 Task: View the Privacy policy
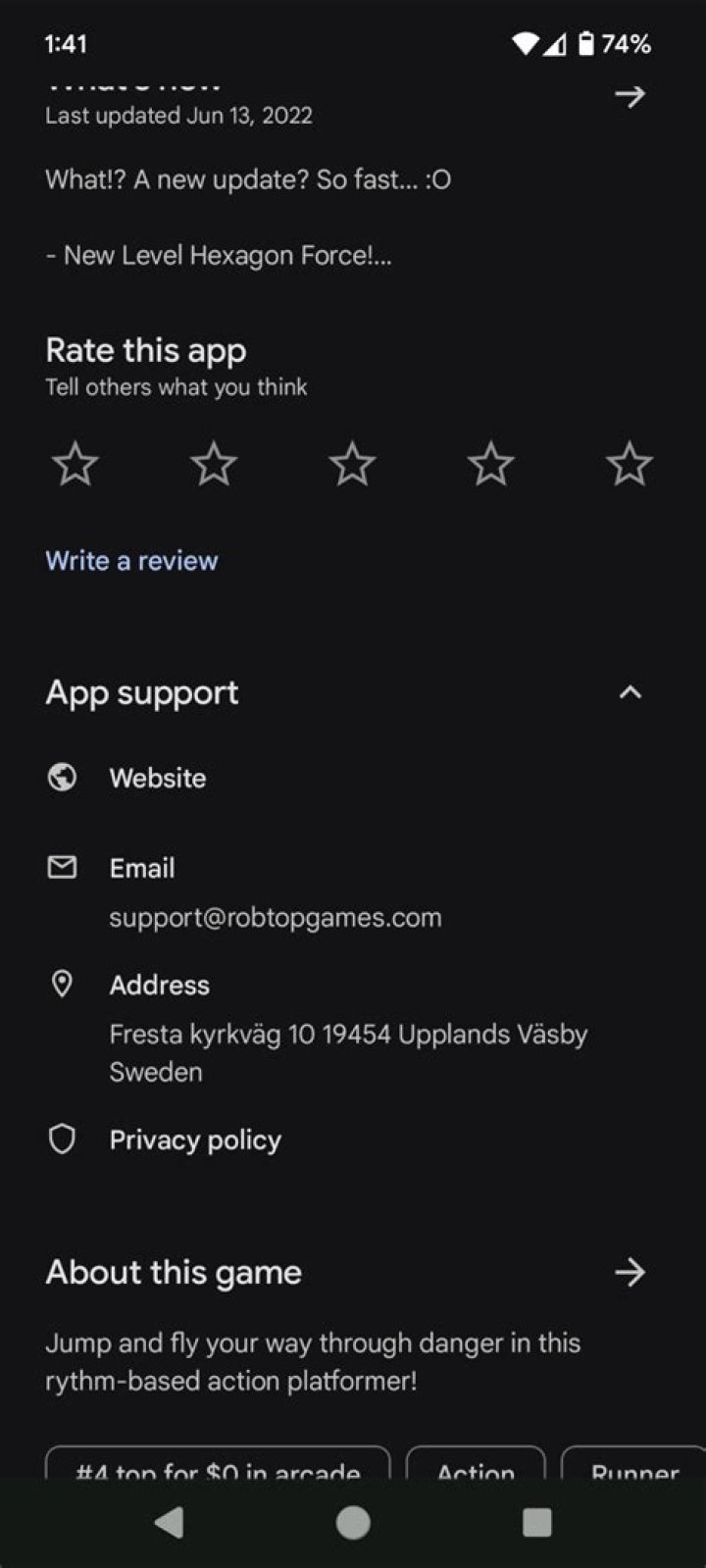click(195, 1139)
